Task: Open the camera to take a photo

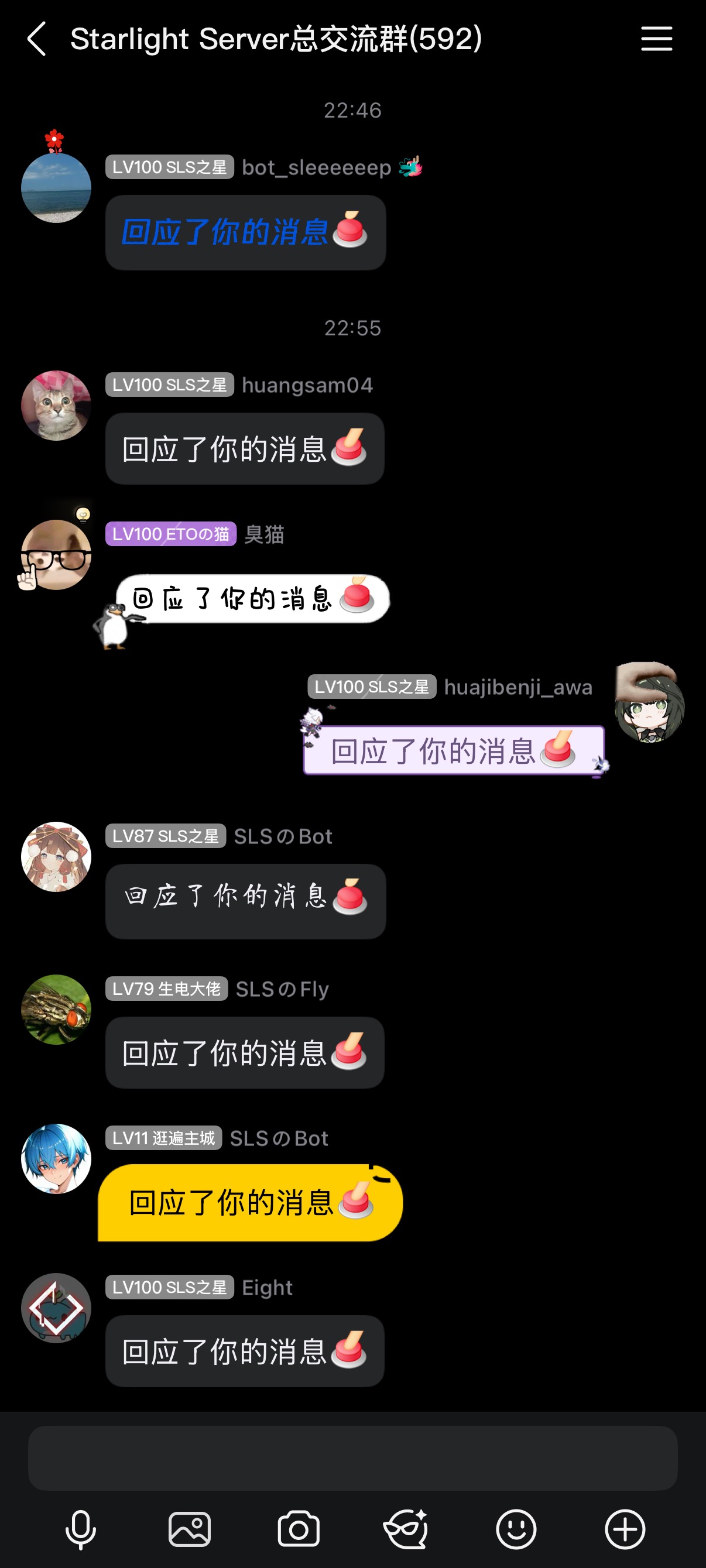Action: pos(298,1529)
